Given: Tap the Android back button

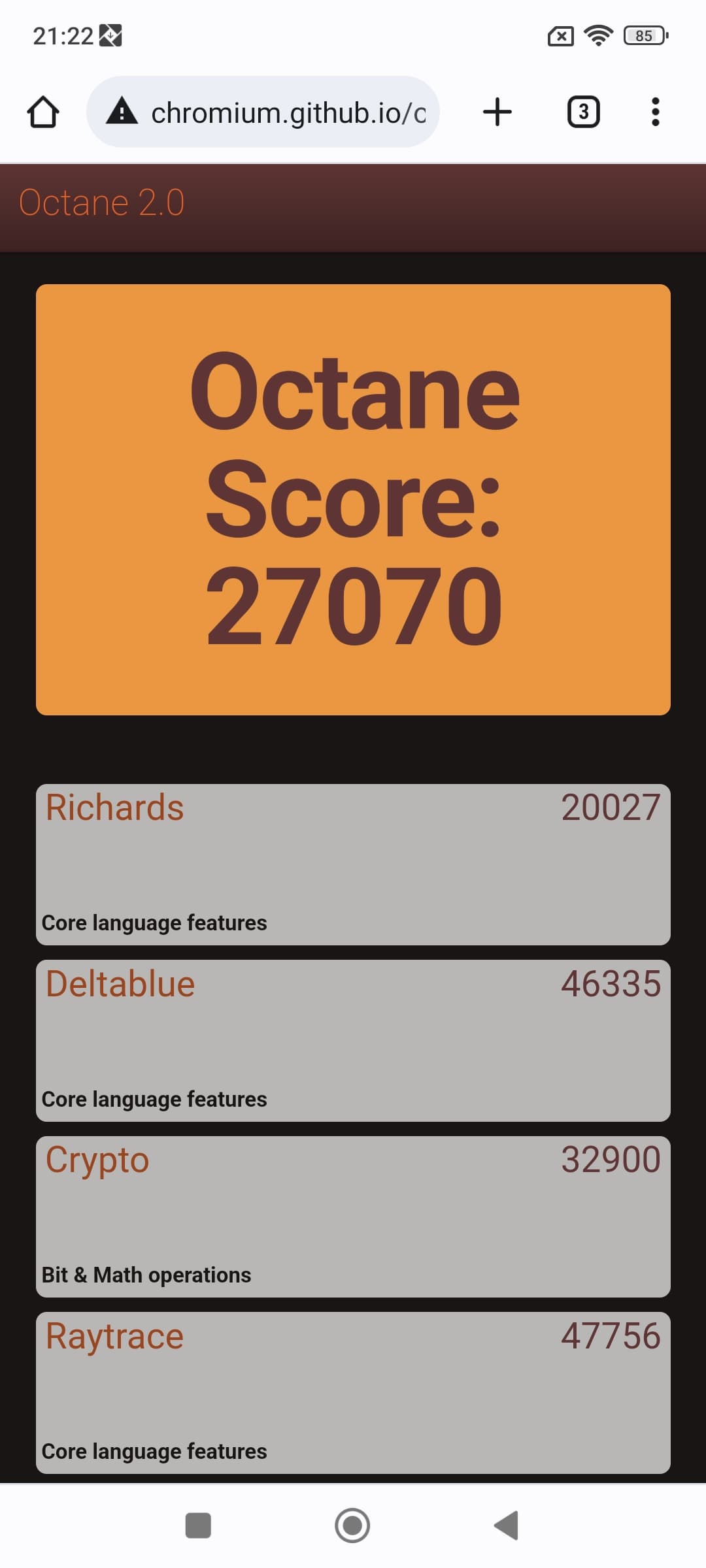Looking at the screenshot, I should tap(507, 1526).
